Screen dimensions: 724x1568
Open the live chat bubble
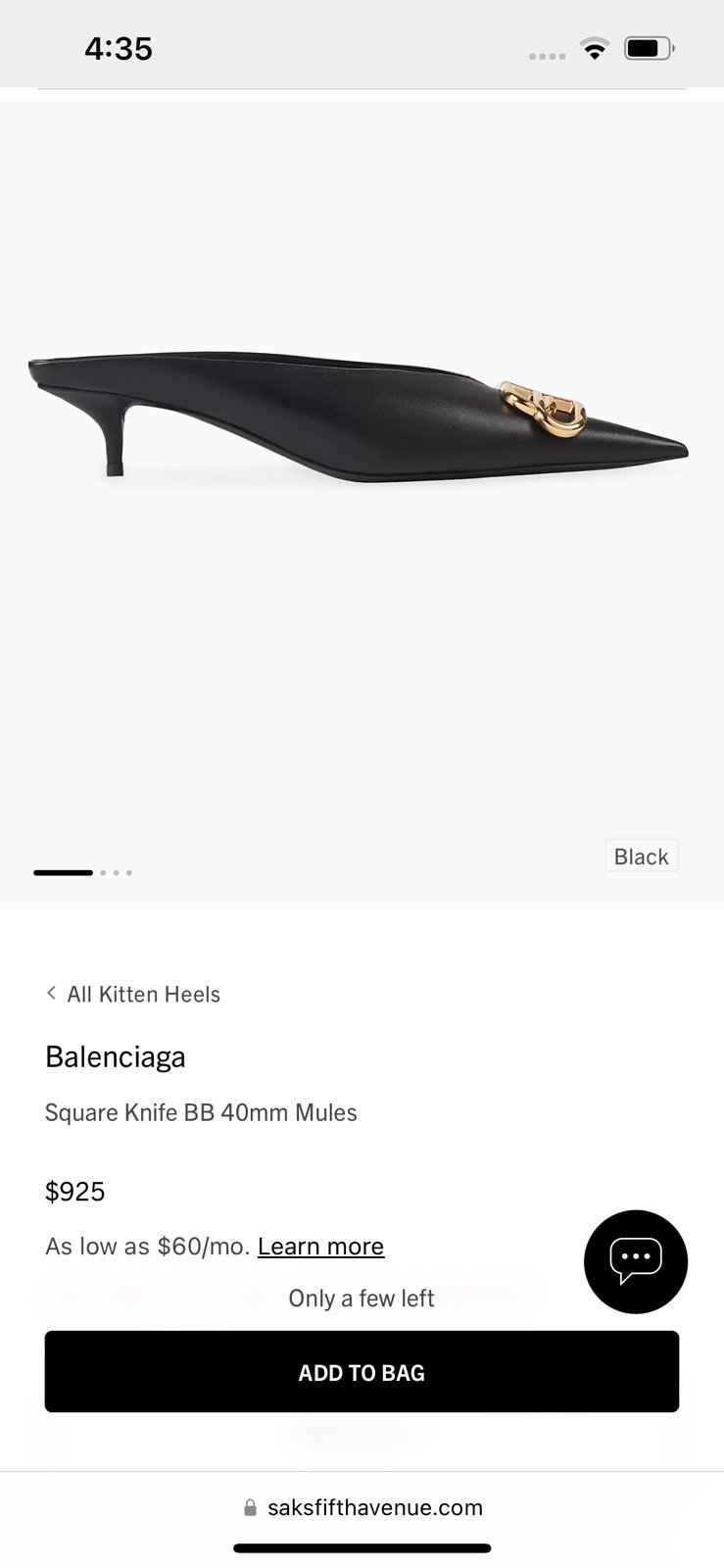(x=636, y=1261)
